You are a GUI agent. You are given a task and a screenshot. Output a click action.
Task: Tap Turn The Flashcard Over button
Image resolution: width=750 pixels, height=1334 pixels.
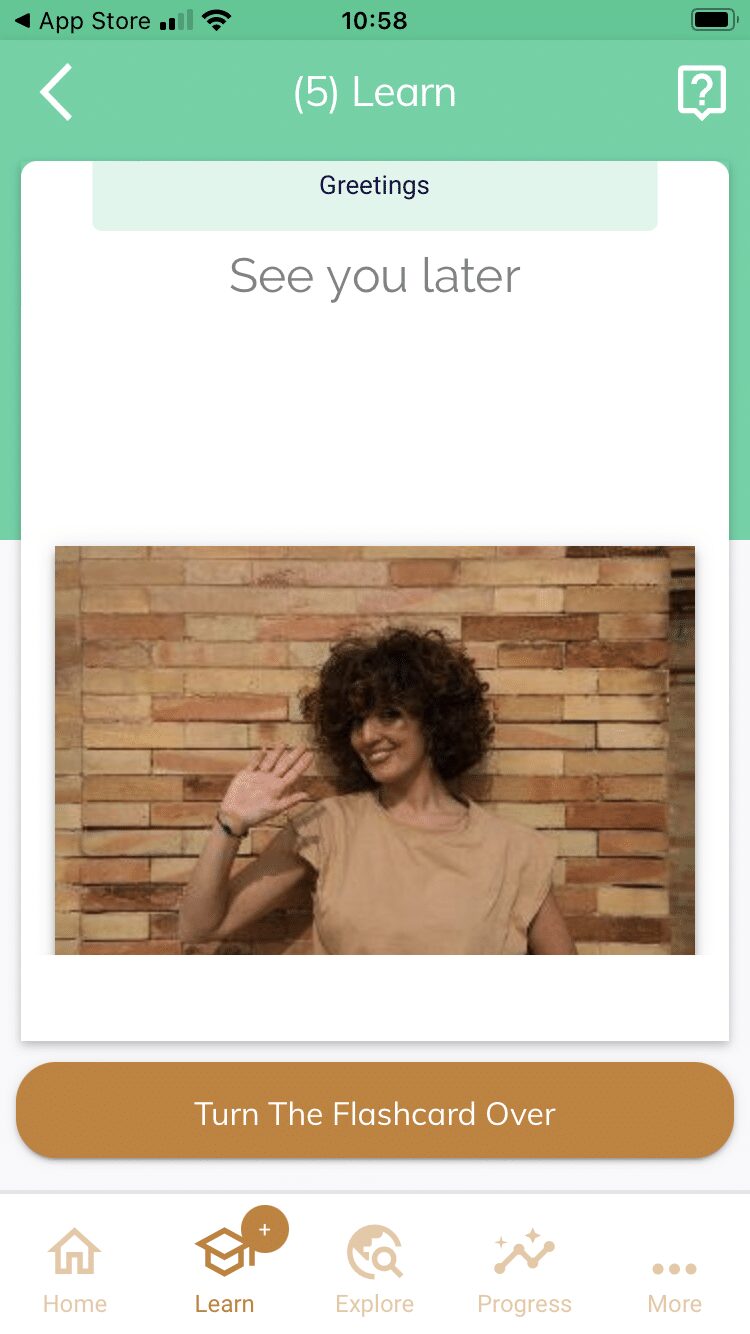pos(375,1113)
